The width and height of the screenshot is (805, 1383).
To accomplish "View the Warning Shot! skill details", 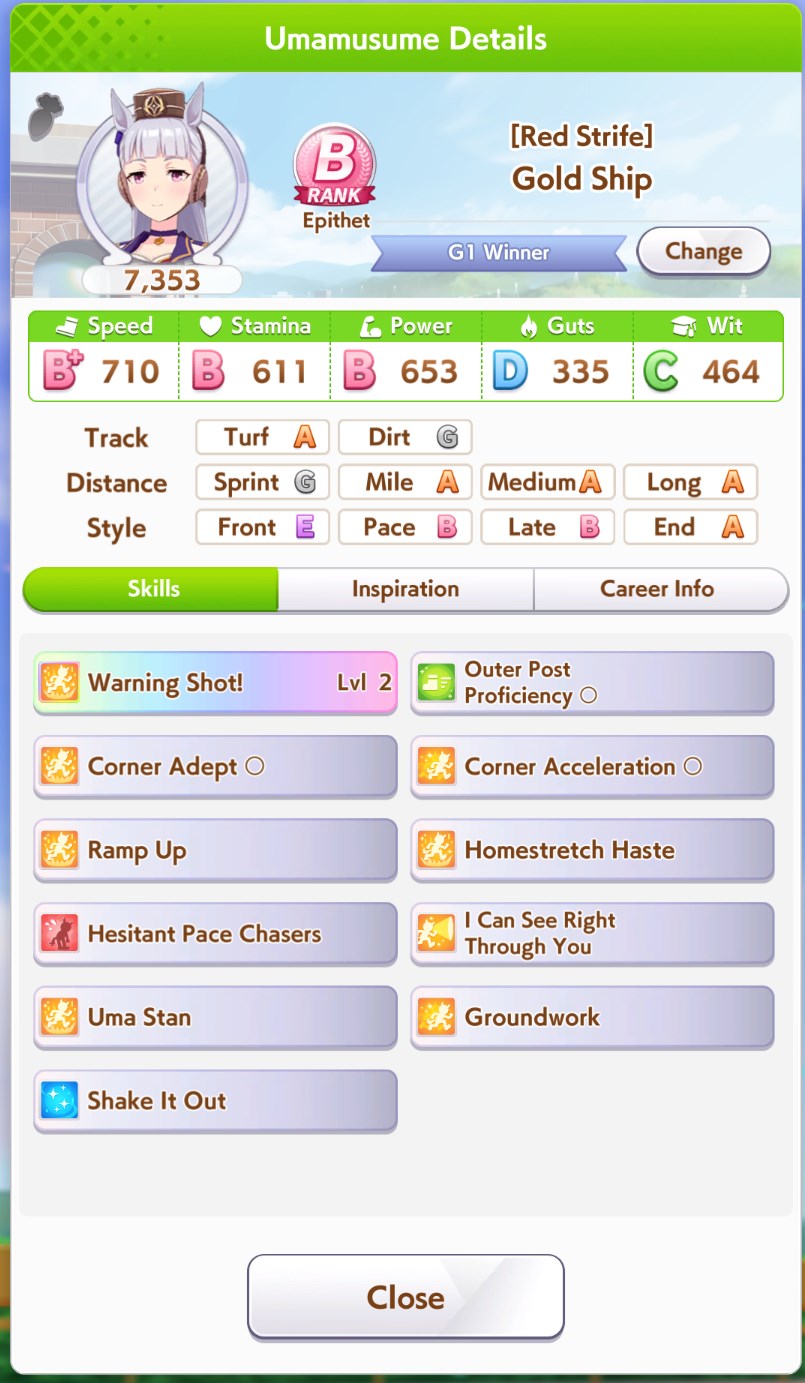I will click(215, 683).
